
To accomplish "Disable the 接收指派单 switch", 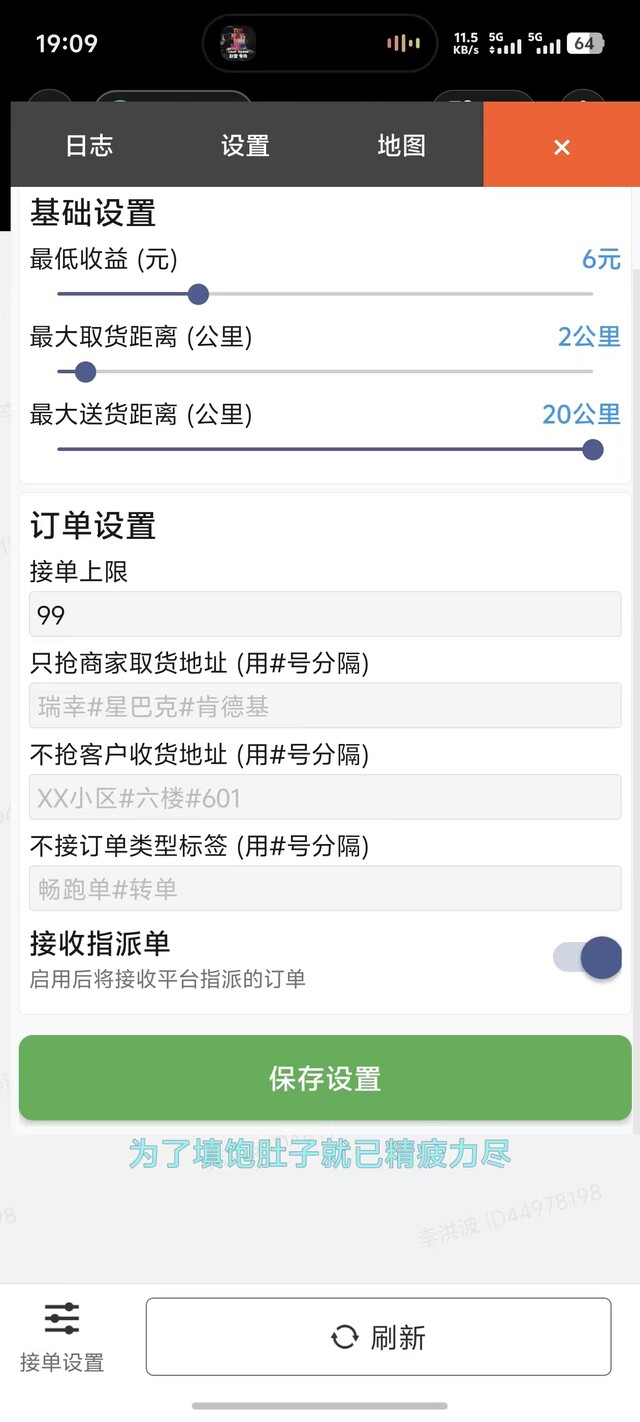I will (588, 958).
